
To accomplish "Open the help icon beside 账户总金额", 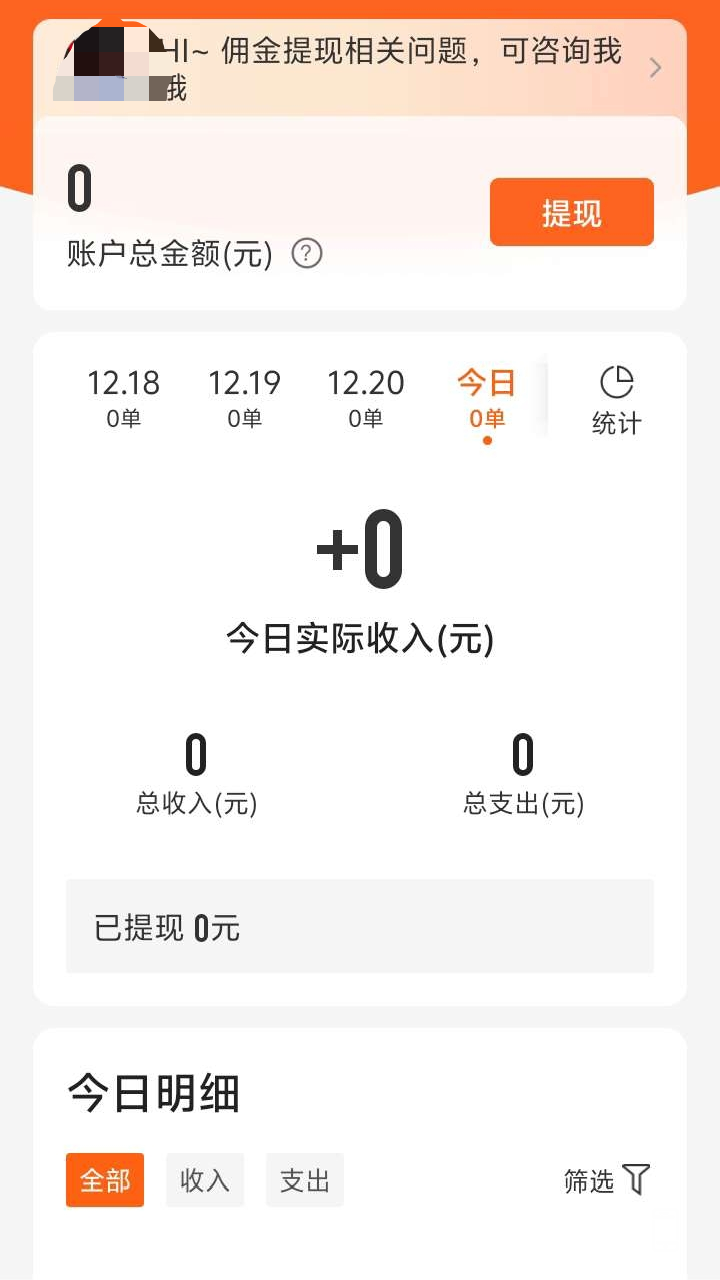I will 307,254.
